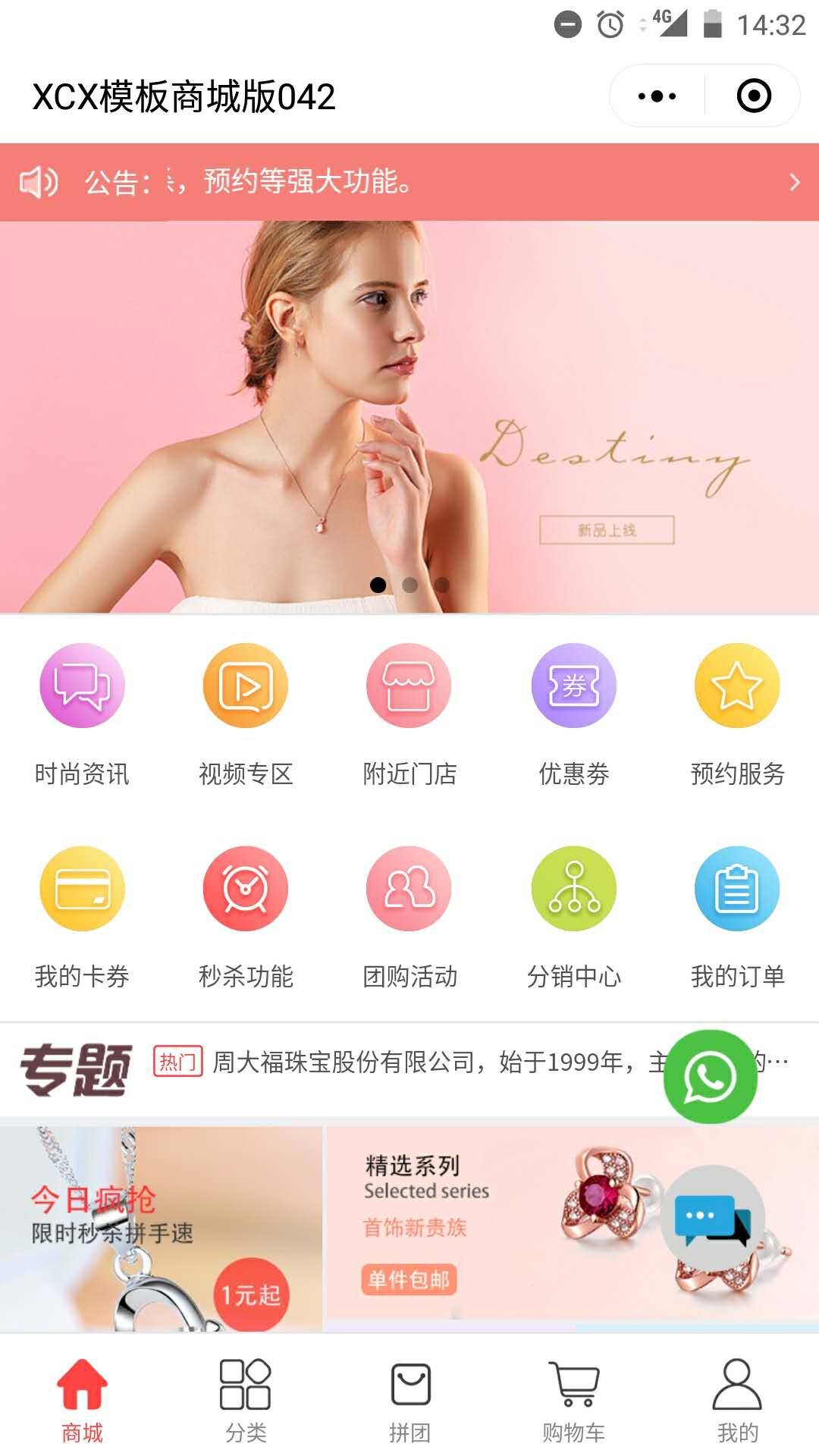Switch to the 购物车 cart tab
Viewport: 819px width, 1456px height.
573,1400
